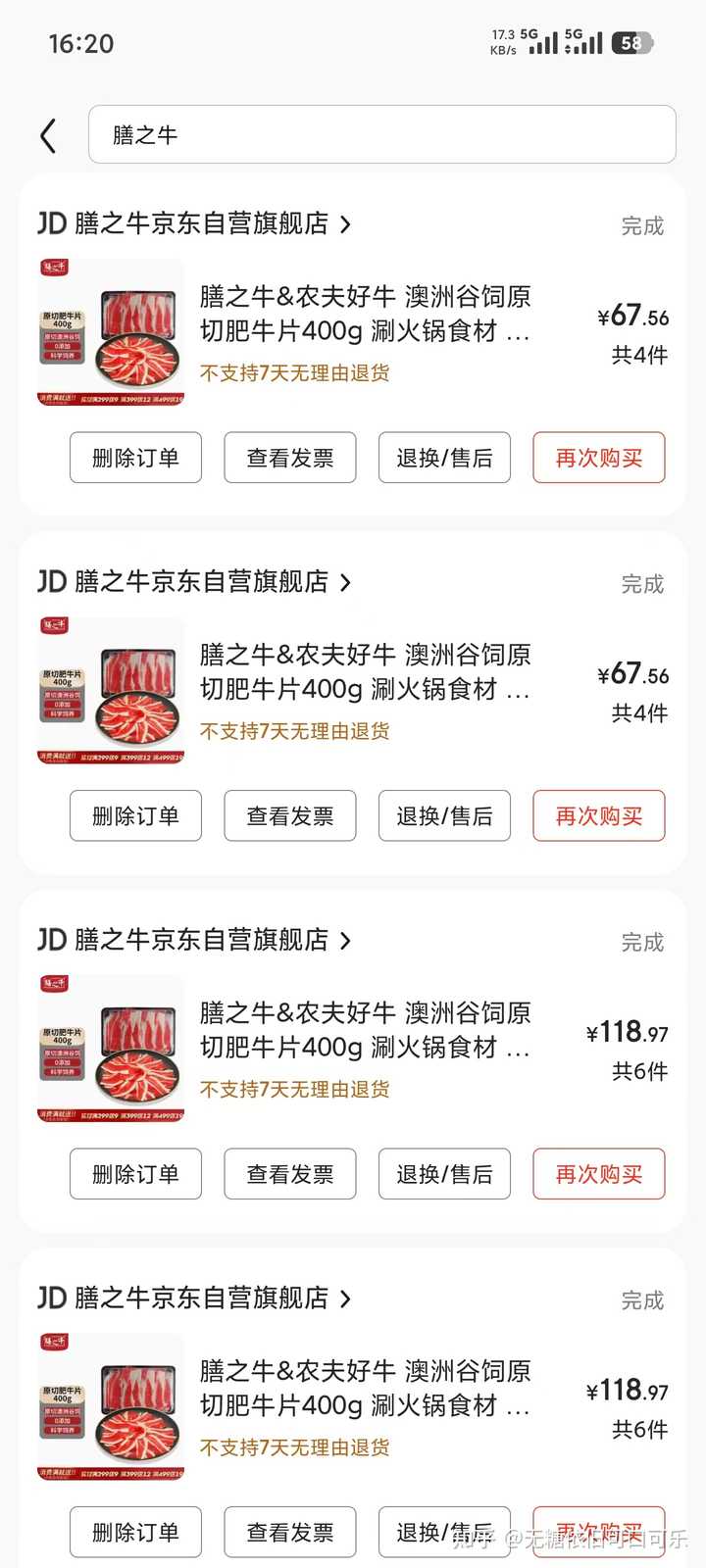Image resolution: width=706 pixels, height=1568 pixels.
Task: Tap 再次购买 on the first ¥67.56 order
Action: tap(598, 458)
